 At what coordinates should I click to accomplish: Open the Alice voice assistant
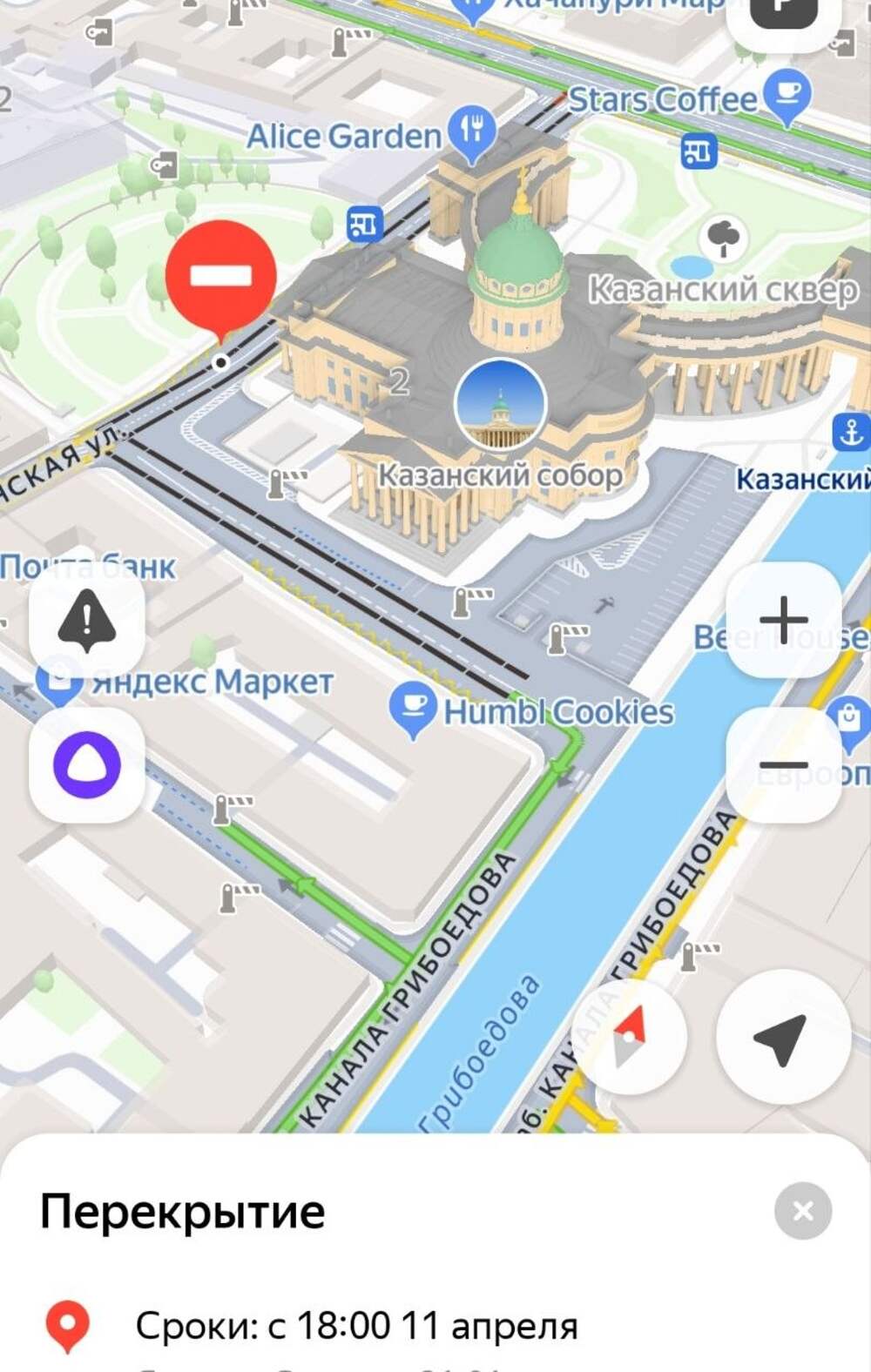87,765
